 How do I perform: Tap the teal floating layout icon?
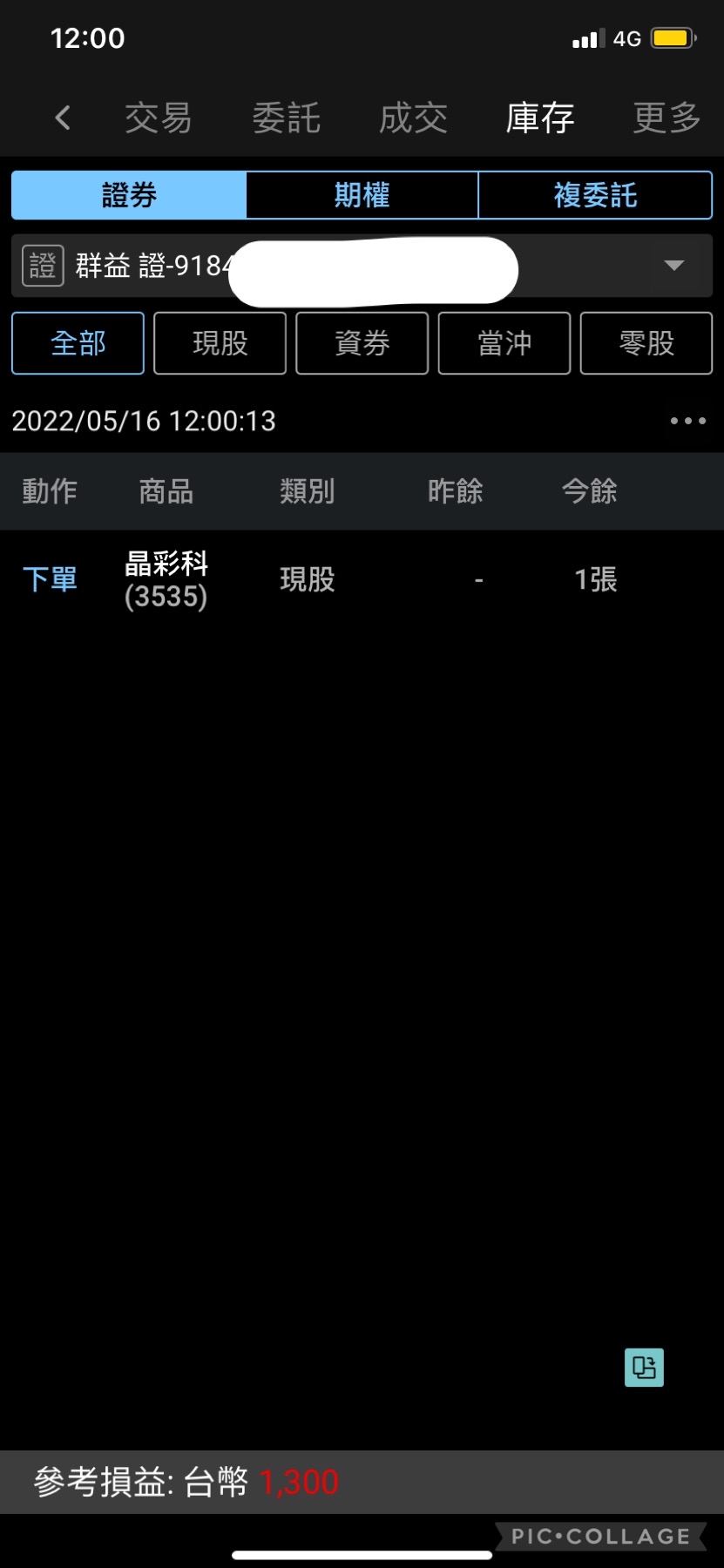[644, 1368]
